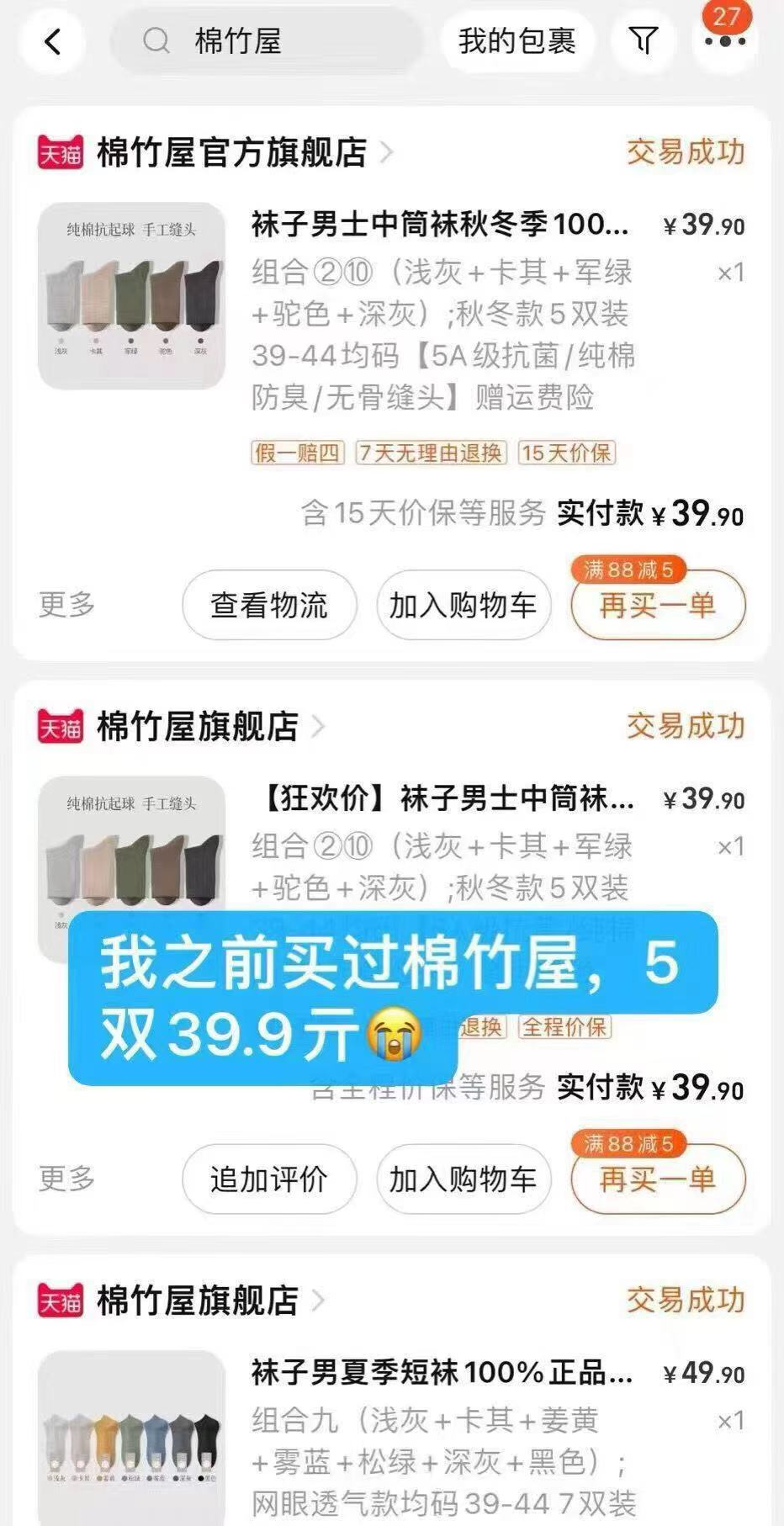Tap 再买一单 on the 棉竹屋官方旗舰店 order
Image resolution: width=784 pixels, height=1526 pixels.
[x=658, y=606]
